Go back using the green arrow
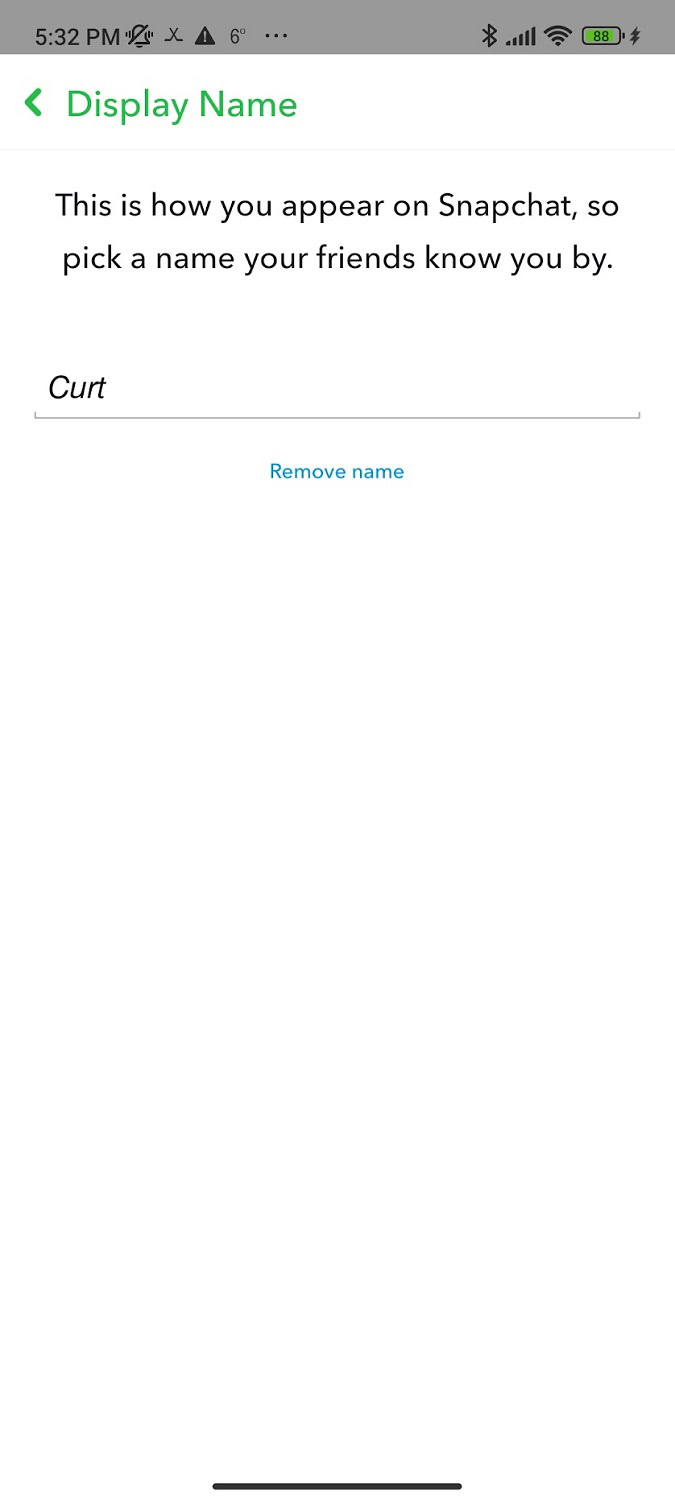The height and width of the screenshot is (1500, 675). (34, 103)
